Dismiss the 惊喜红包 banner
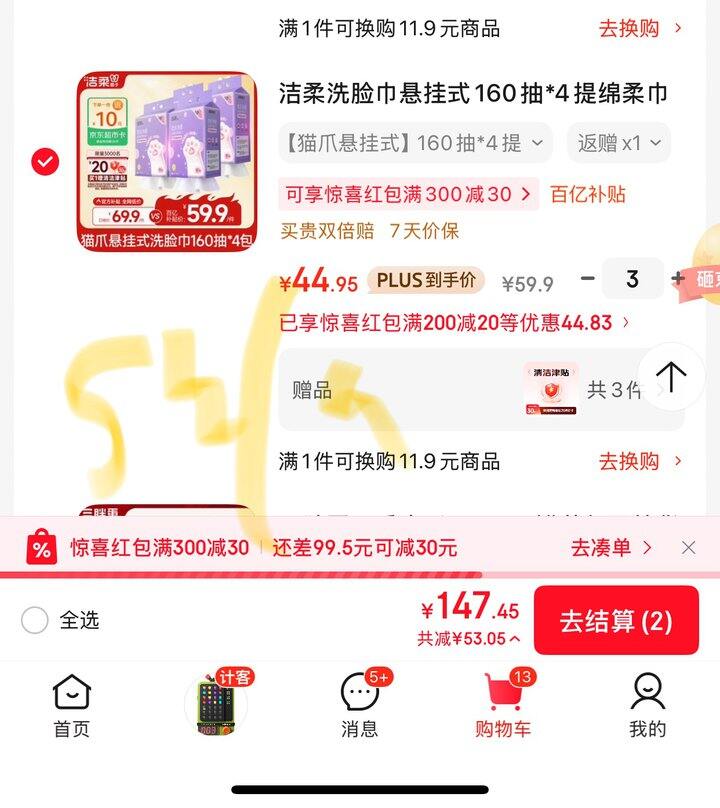This screenshot has width=720, height=808. point(688,548)
